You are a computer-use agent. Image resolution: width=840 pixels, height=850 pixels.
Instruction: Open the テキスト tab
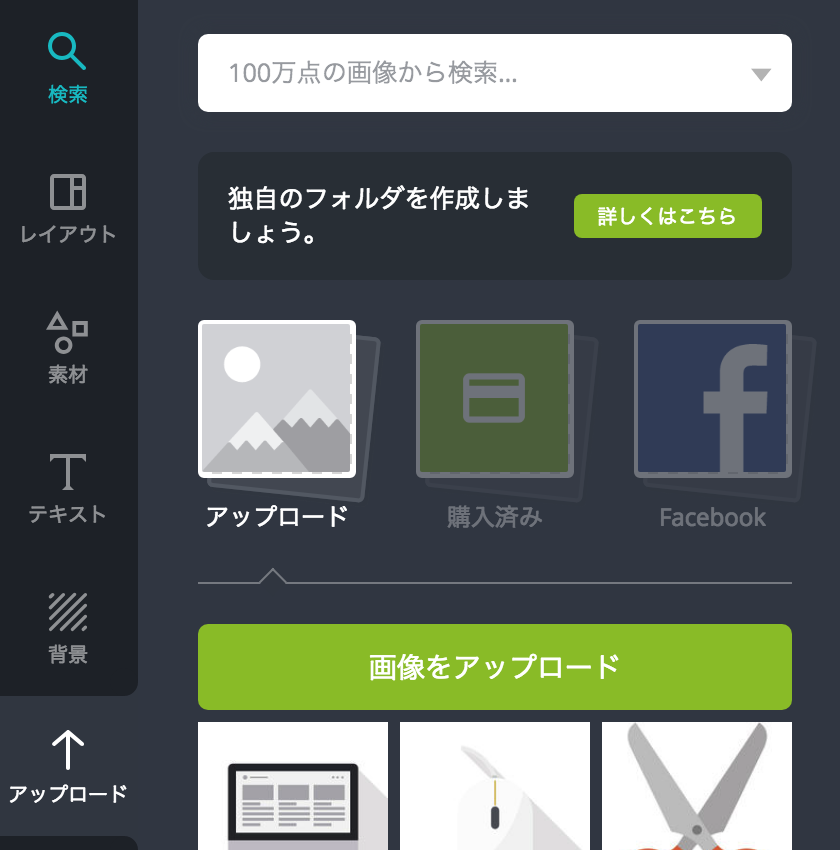68,488
